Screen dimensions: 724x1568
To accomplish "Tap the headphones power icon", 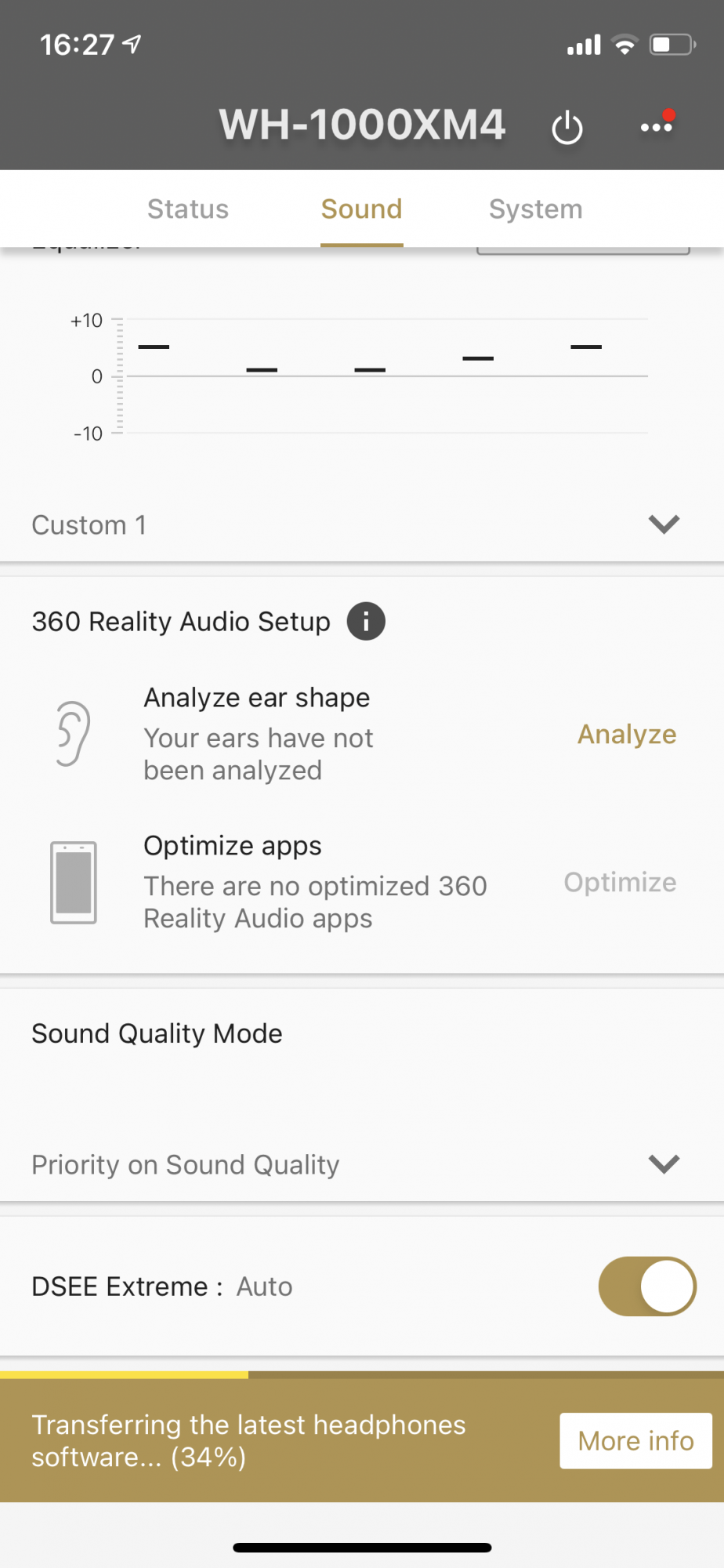I will tap(567, 128).
